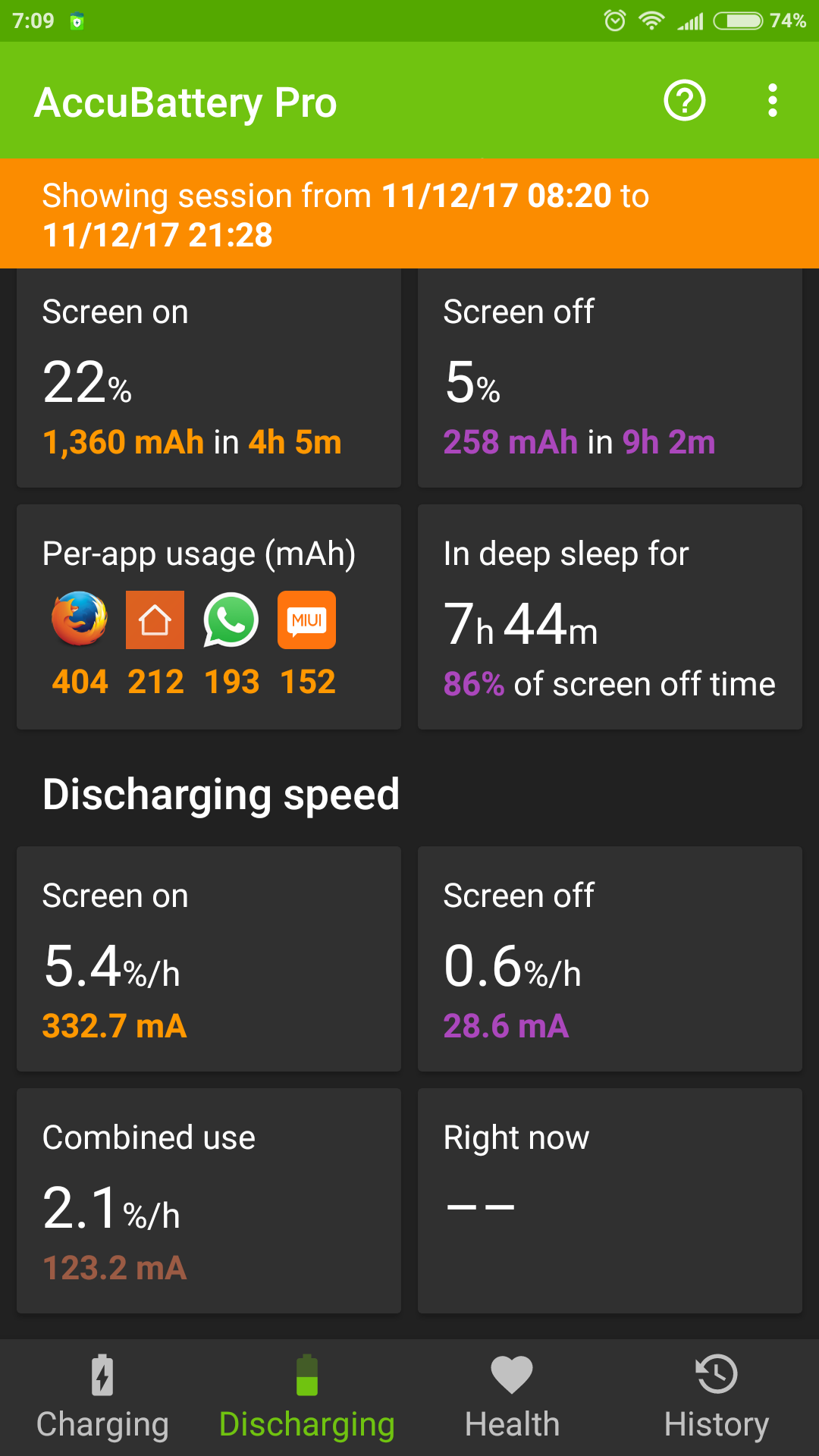The width and height of the screenshot is (819, 1456).
Task: Open the help question mark icon
Action: click(x=685, y=101)
